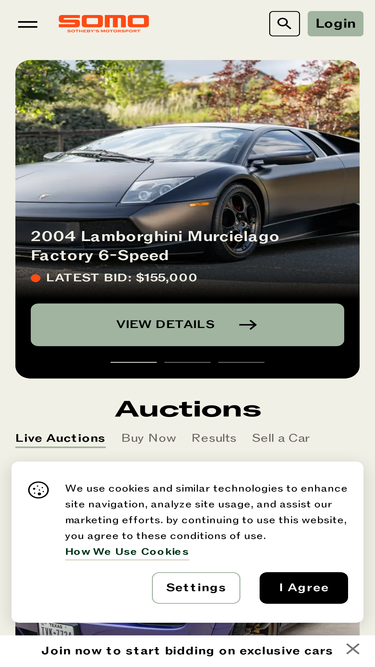
Task: Jump to the second carousel slide indicator
Action: 188,362
